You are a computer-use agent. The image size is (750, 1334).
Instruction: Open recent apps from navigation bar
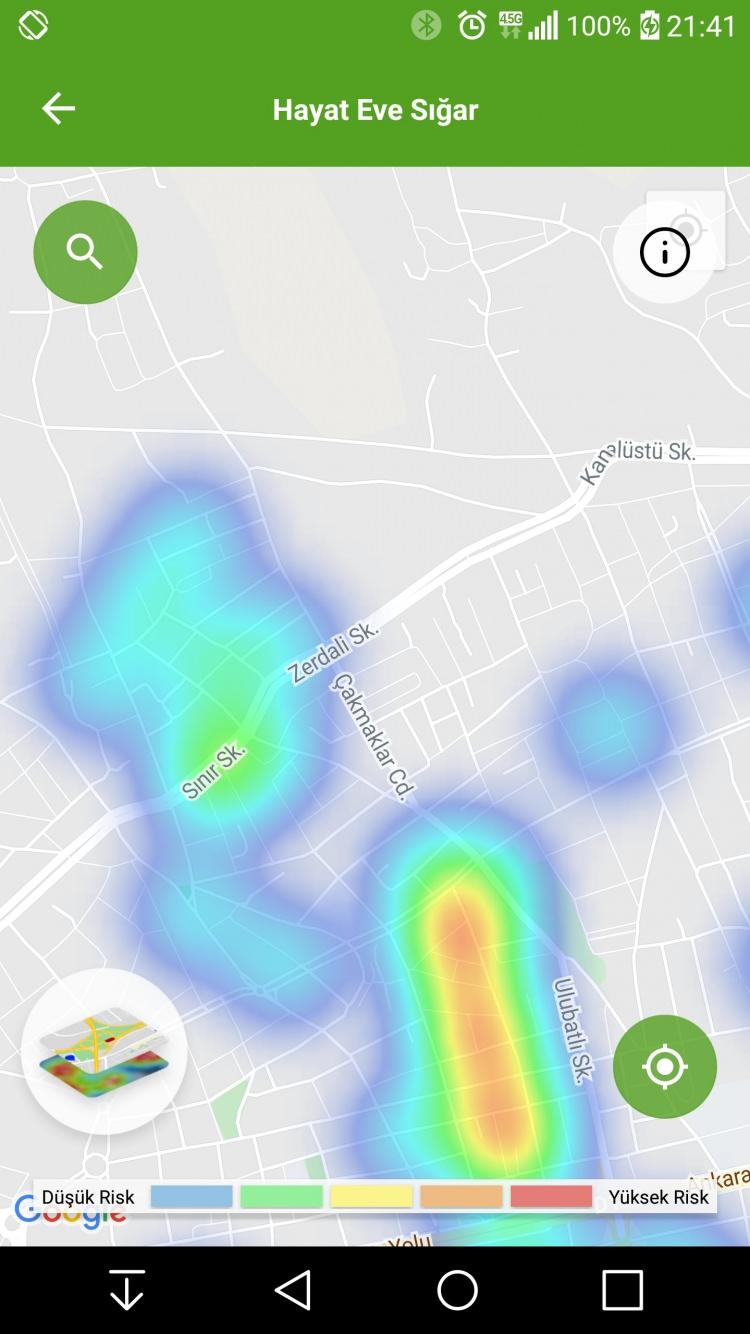point(622,1290)
